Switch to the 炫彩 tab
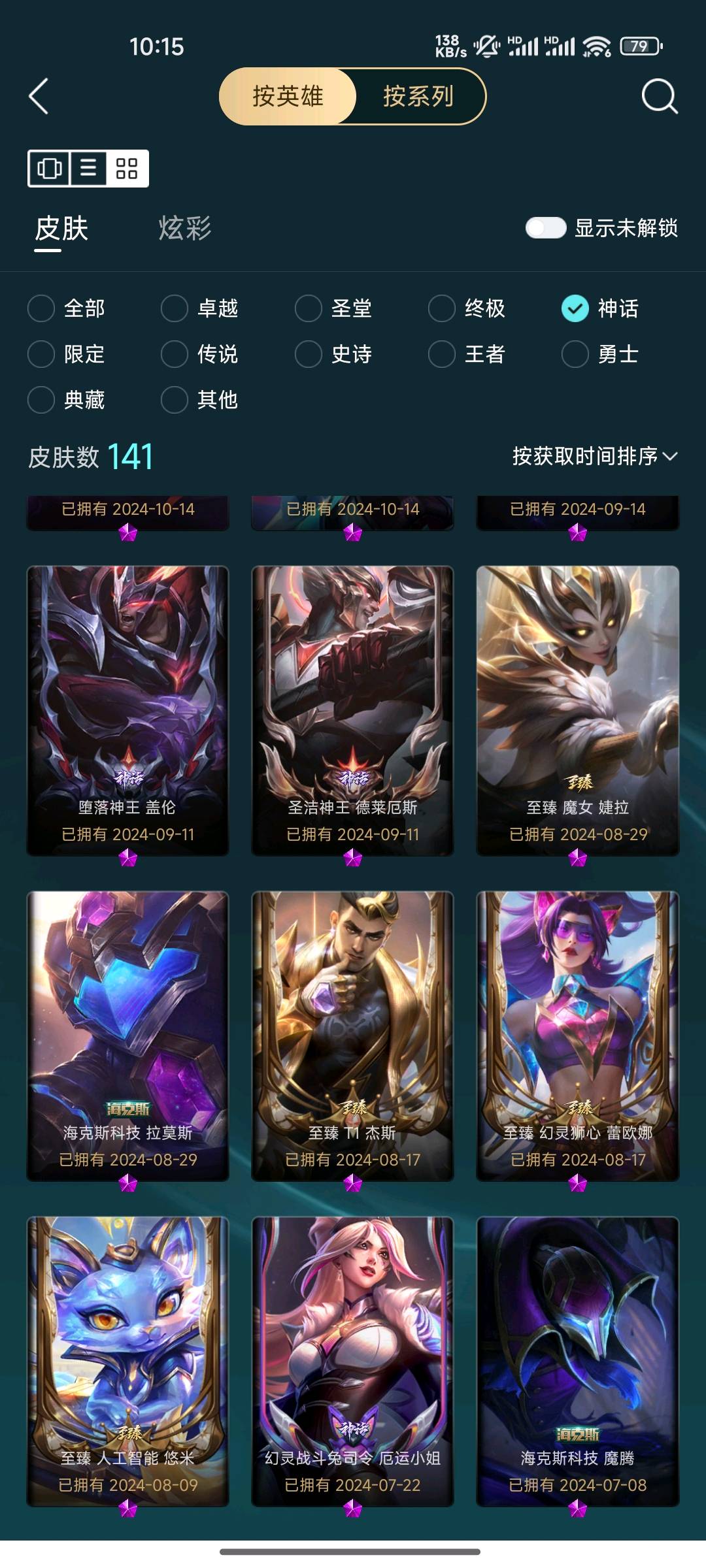 (x=184, y=229)
